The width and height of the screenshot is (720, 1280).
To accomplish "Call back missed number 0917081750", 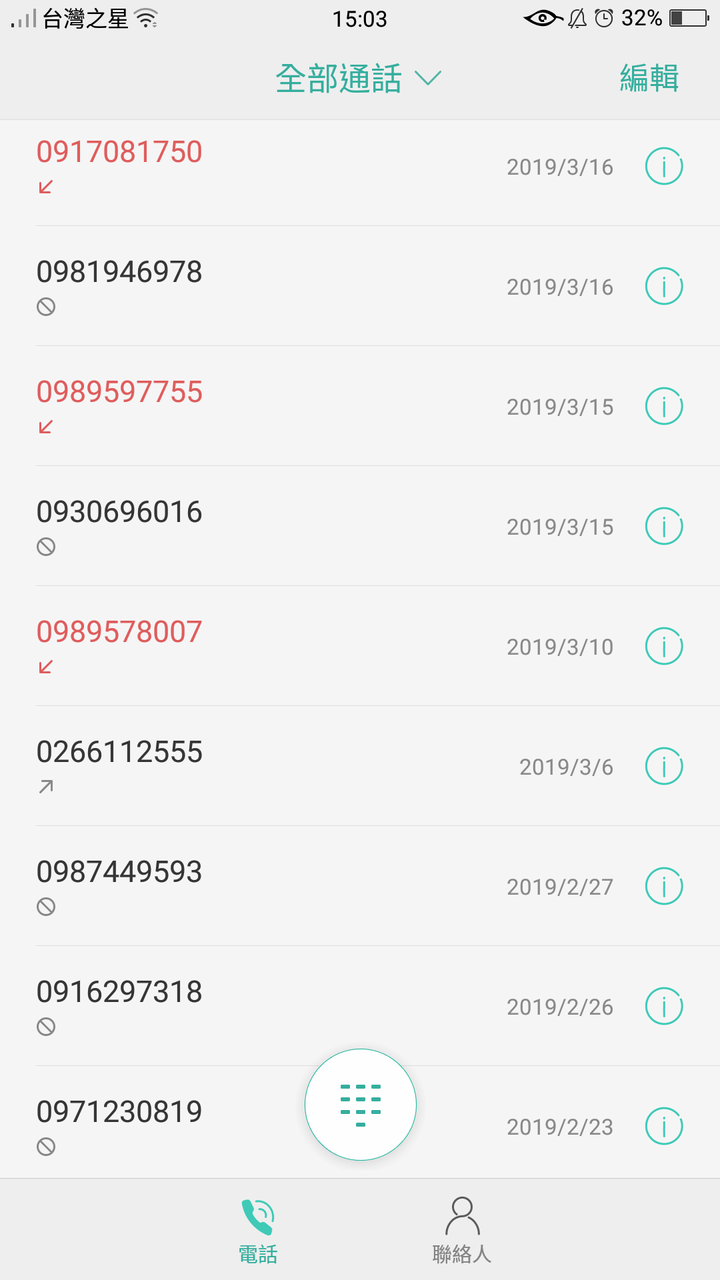I will pos(120,152).
